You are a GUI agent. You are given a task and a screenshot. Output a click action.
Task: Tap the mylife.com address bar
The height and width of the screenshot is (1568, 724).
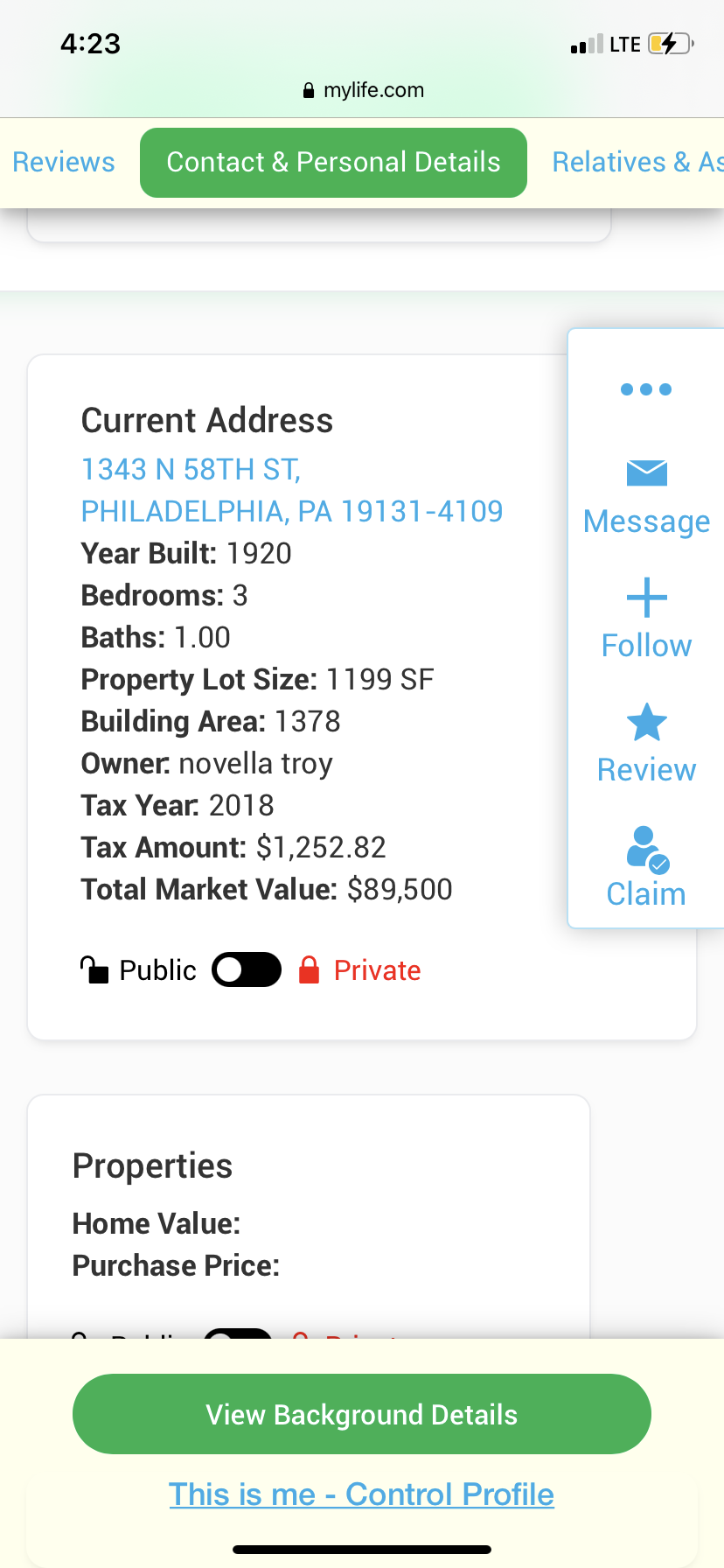click(x=362, y=90)
